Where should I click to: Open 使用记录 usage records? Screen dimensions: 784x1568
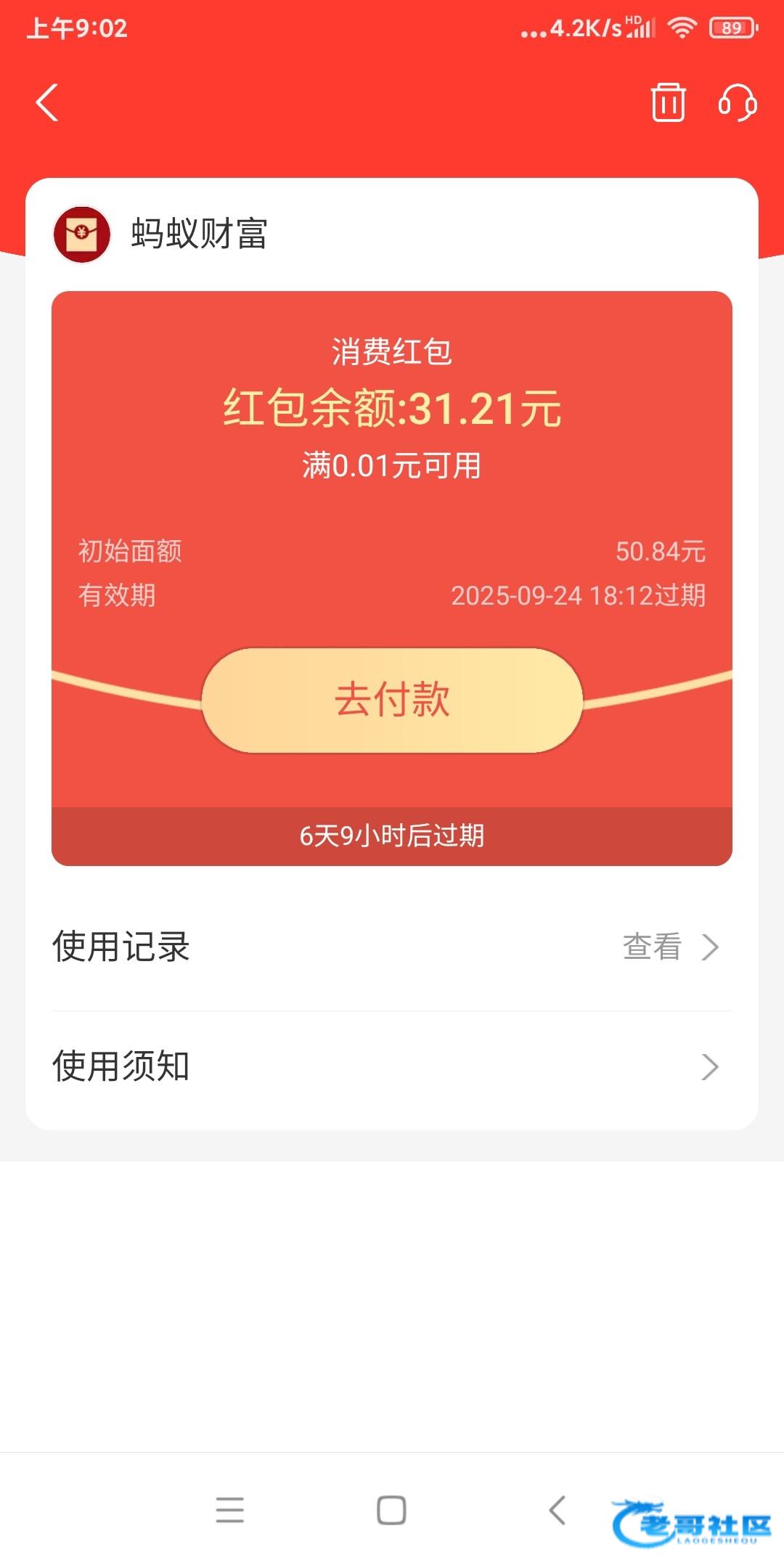pyautogui.click(x=392, y=947)
